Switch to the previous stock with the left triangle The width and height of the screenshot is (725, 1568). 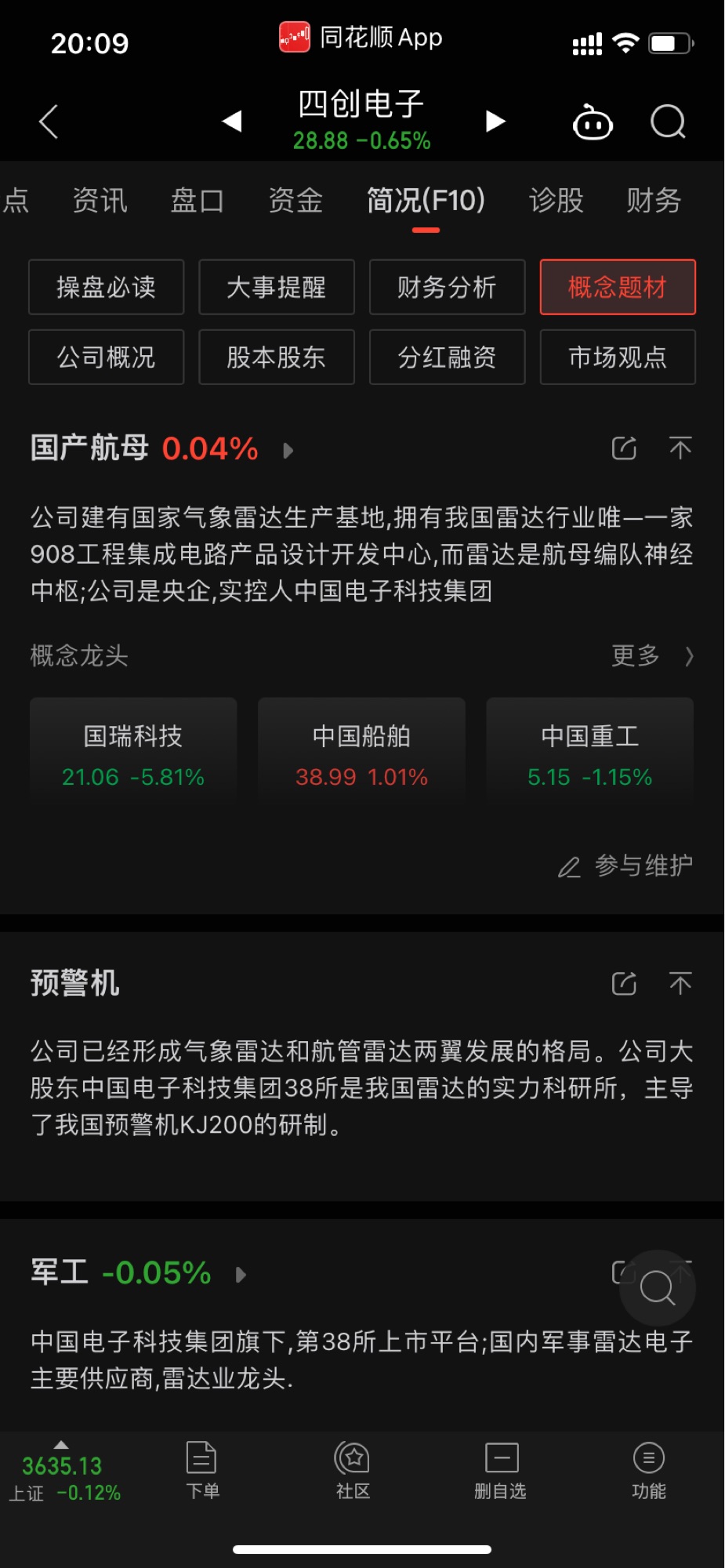coord(231,122)
